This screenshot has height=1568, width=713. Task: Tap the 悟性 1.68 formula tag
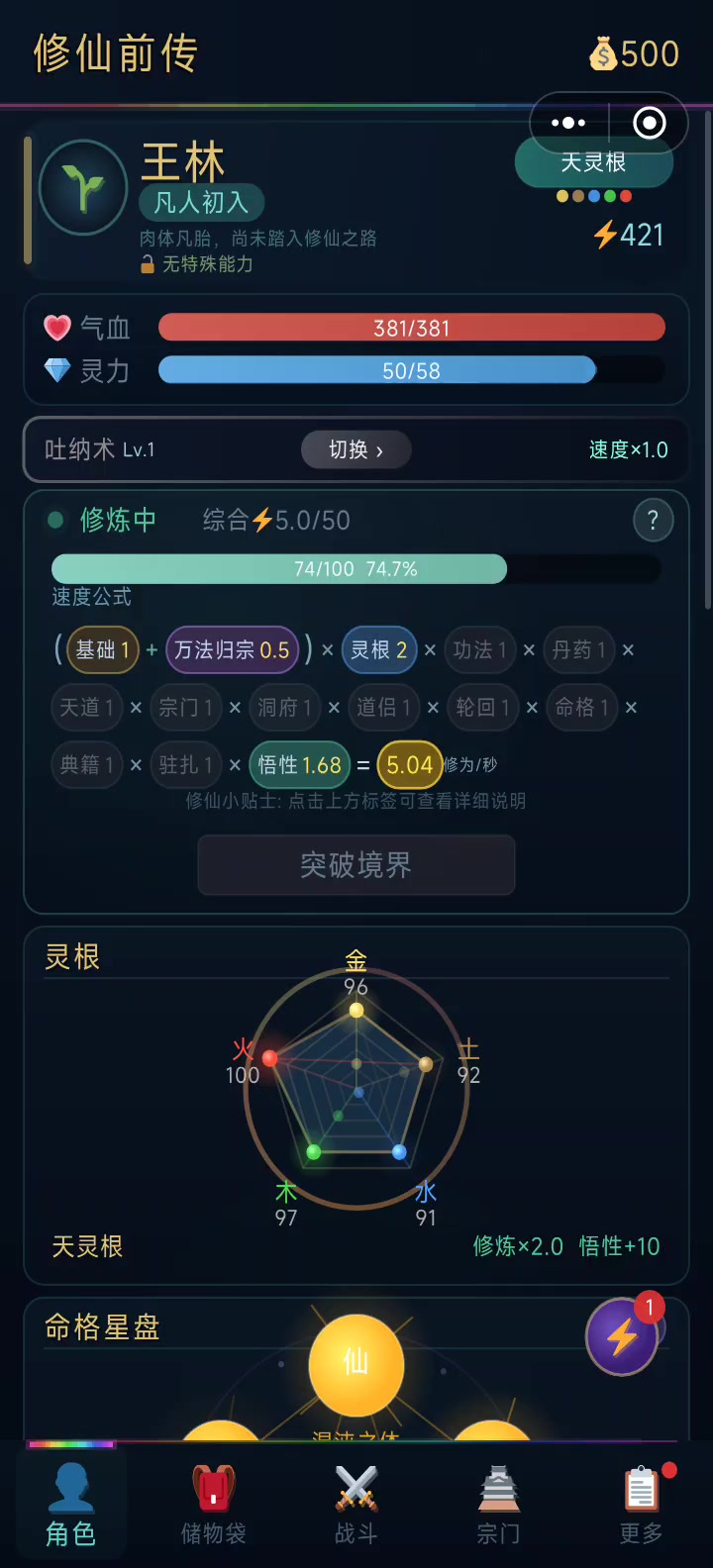point(299,764)
